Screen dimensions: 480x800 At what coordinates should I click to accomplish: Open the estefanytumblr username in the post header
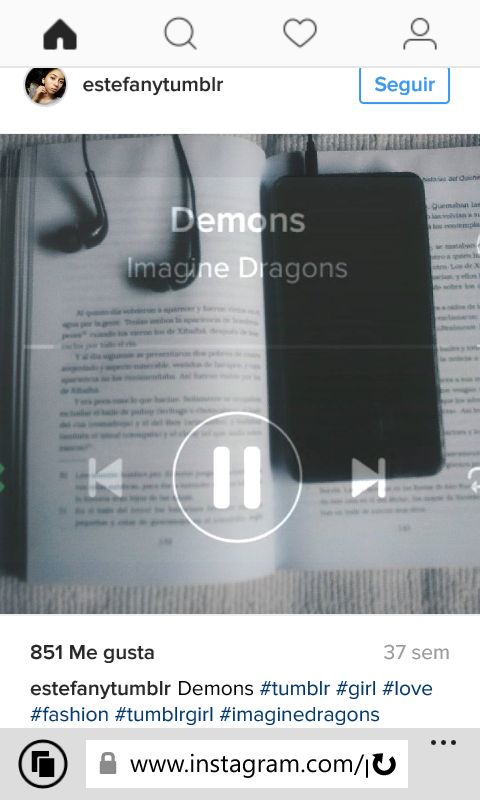coord(153,85)
